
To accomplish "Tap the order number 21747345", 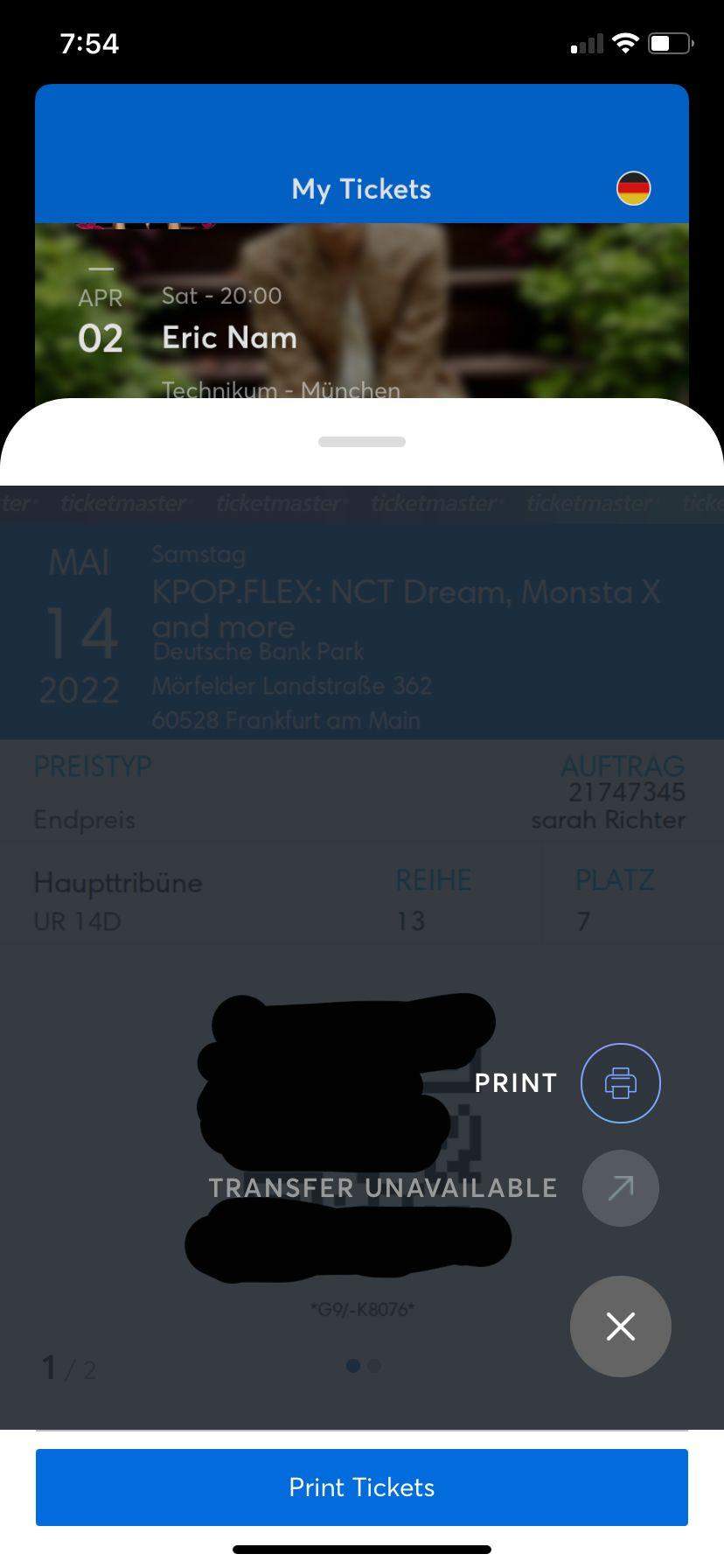I will [628, 793].
